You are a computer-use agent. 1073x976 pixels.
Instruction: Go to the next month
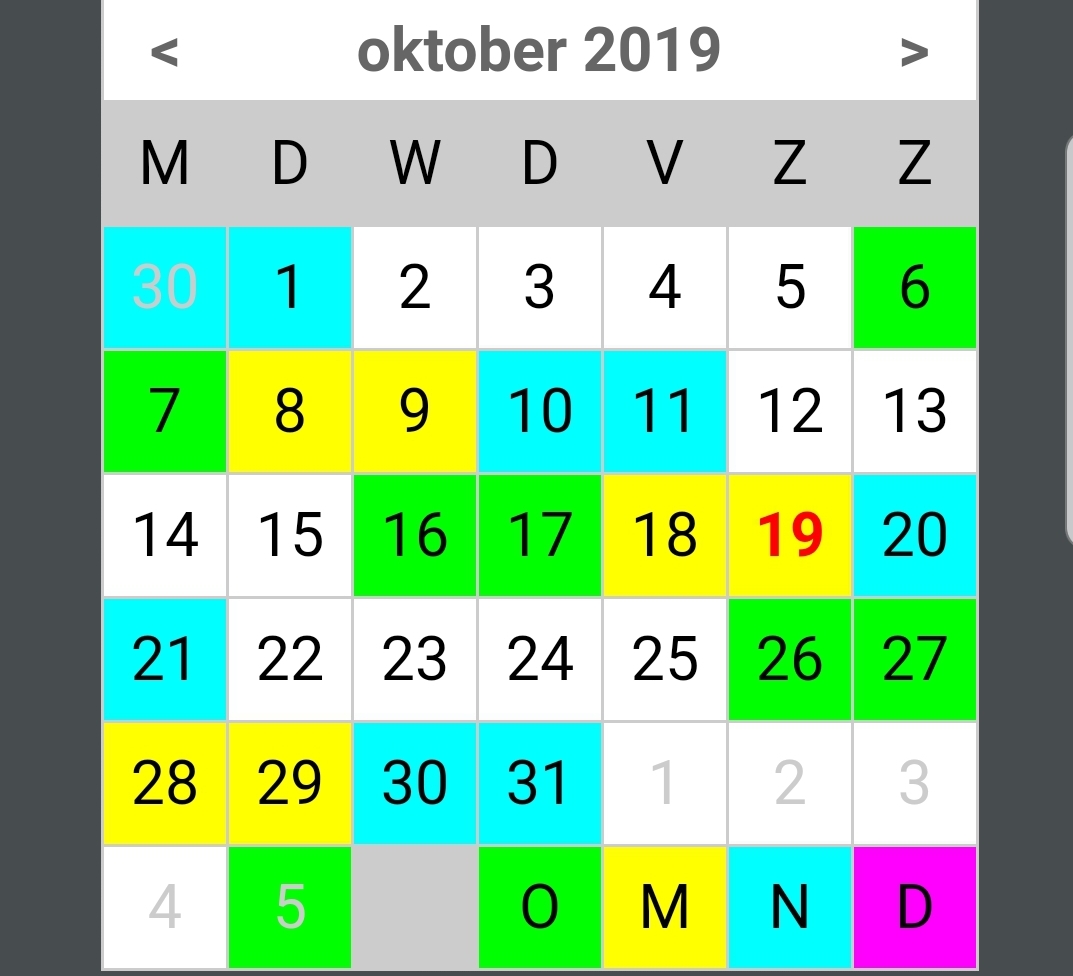point(914,51)
